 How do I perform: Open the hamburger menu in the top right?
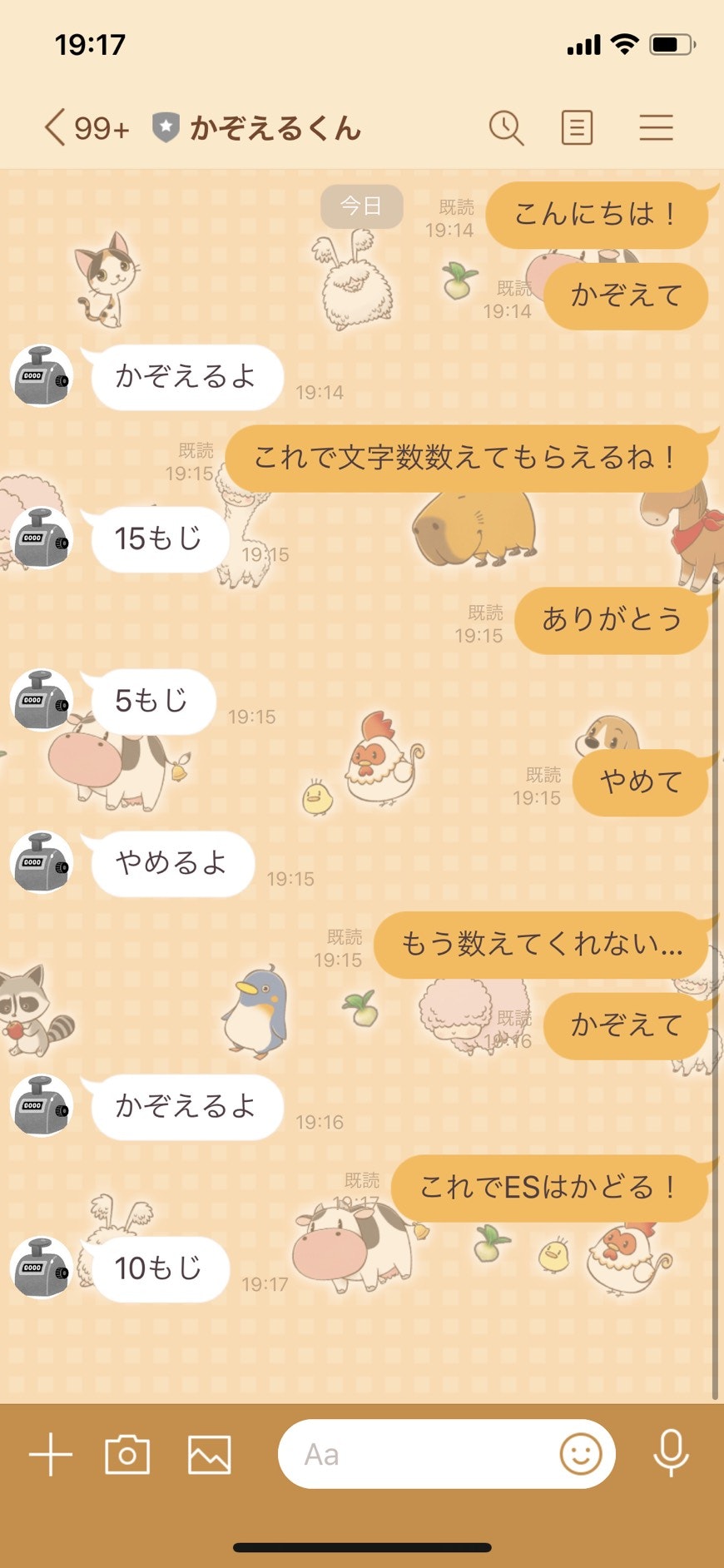pyautogui.click(x=657, y=127)
